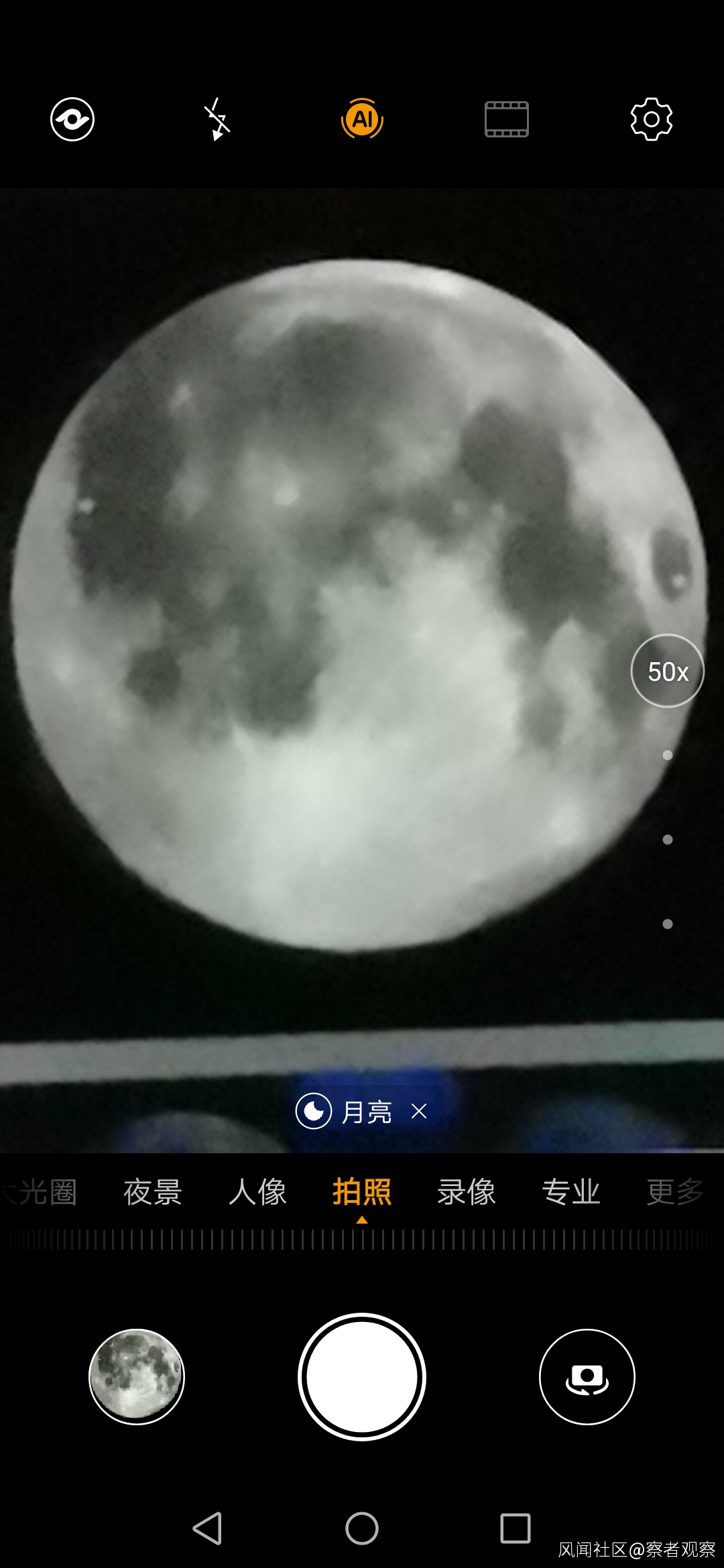Go back with the system back button
Viewport: 724px width, 1568px height.
pos(207,1528)
